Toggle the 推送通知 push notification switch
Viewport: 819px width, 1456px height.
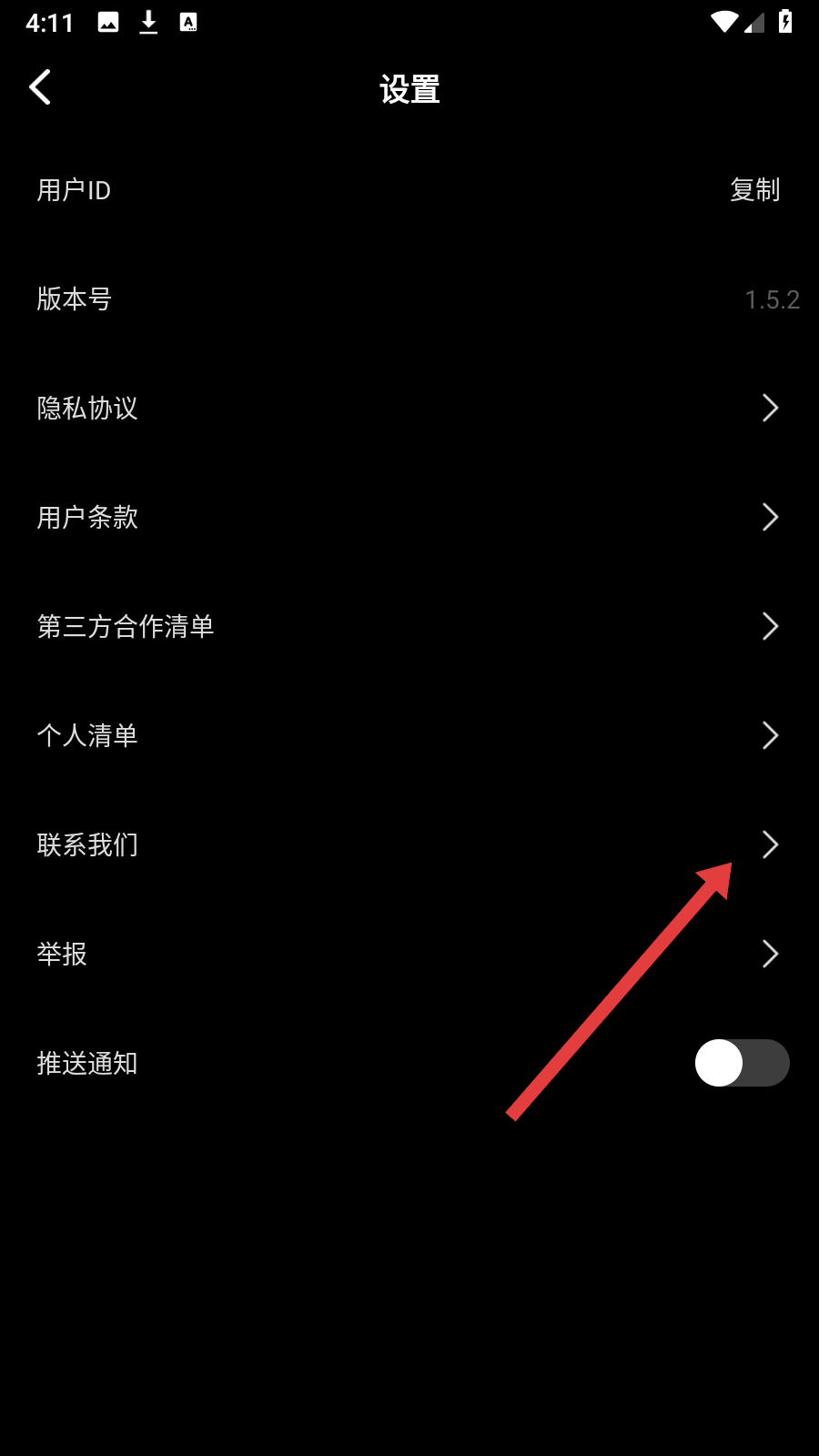(x=742, y=1063)
